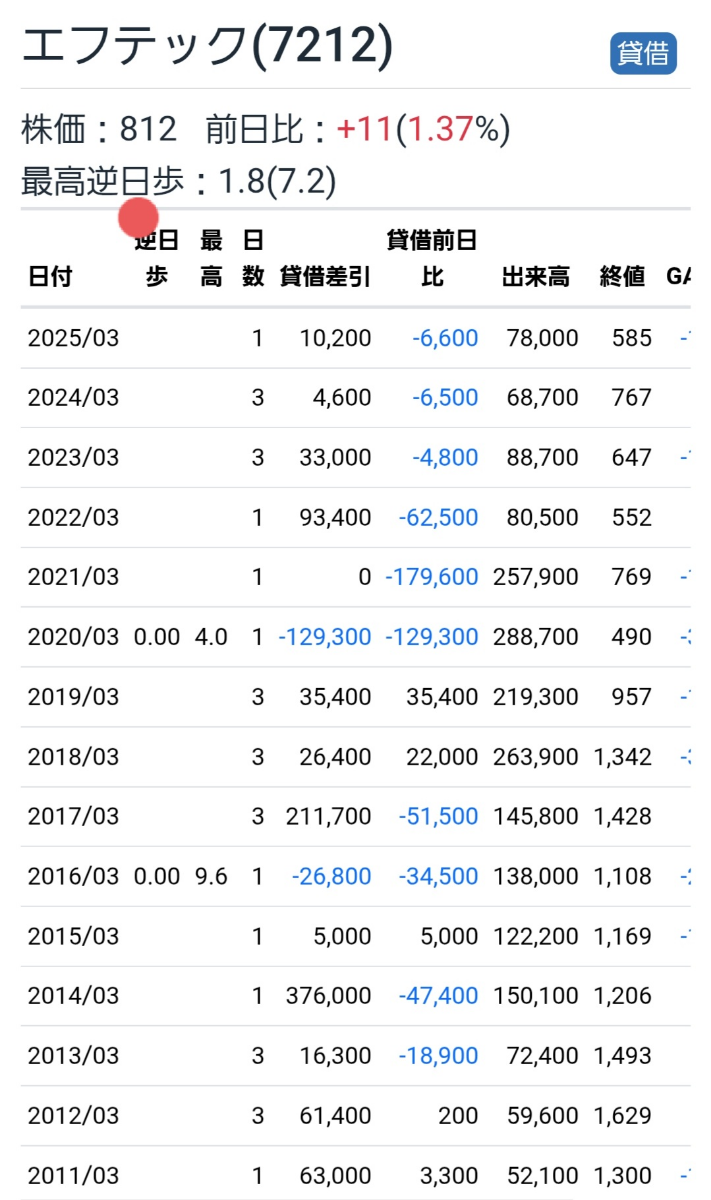Tap the blue 貸借 badge

point(643,54)
